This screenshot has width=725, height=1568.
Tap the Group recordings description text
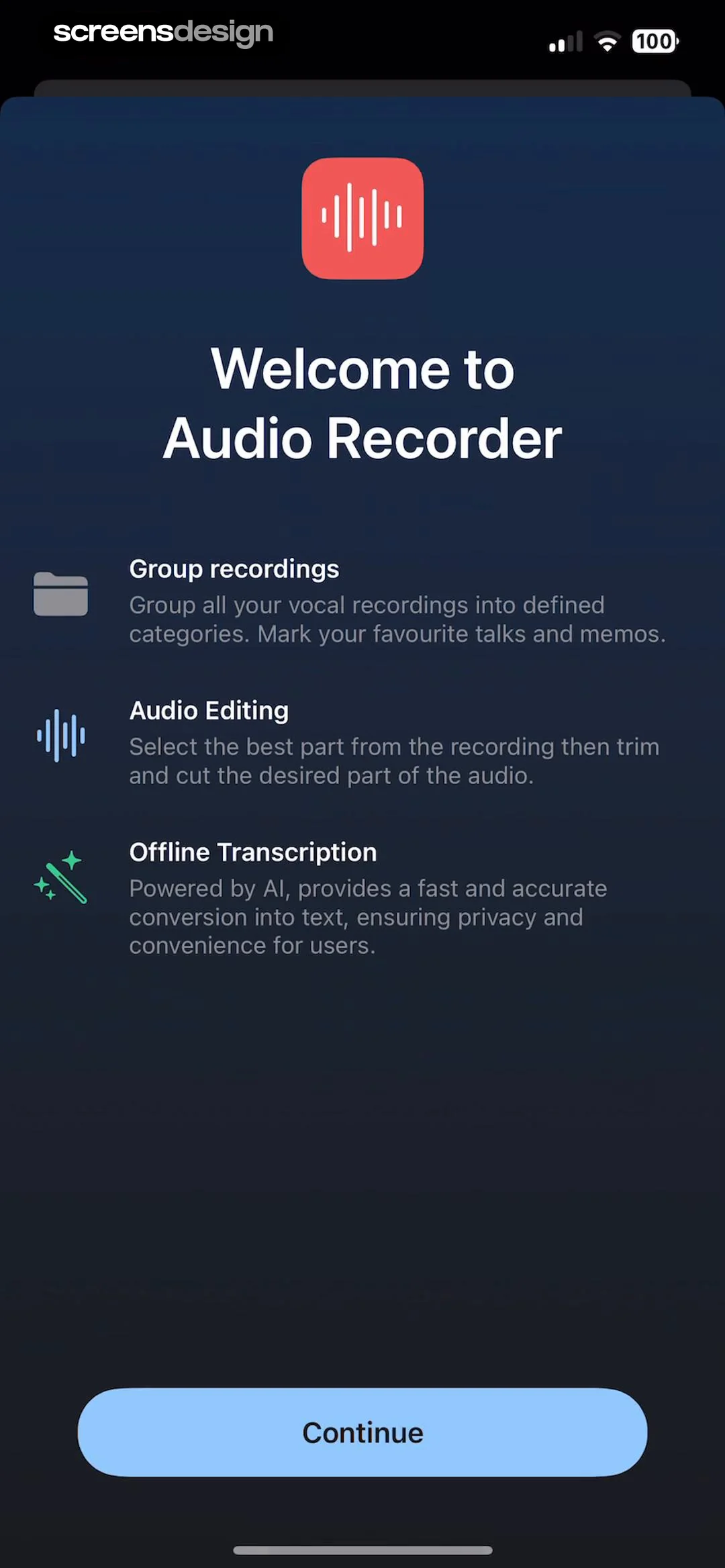click(397, 619)
